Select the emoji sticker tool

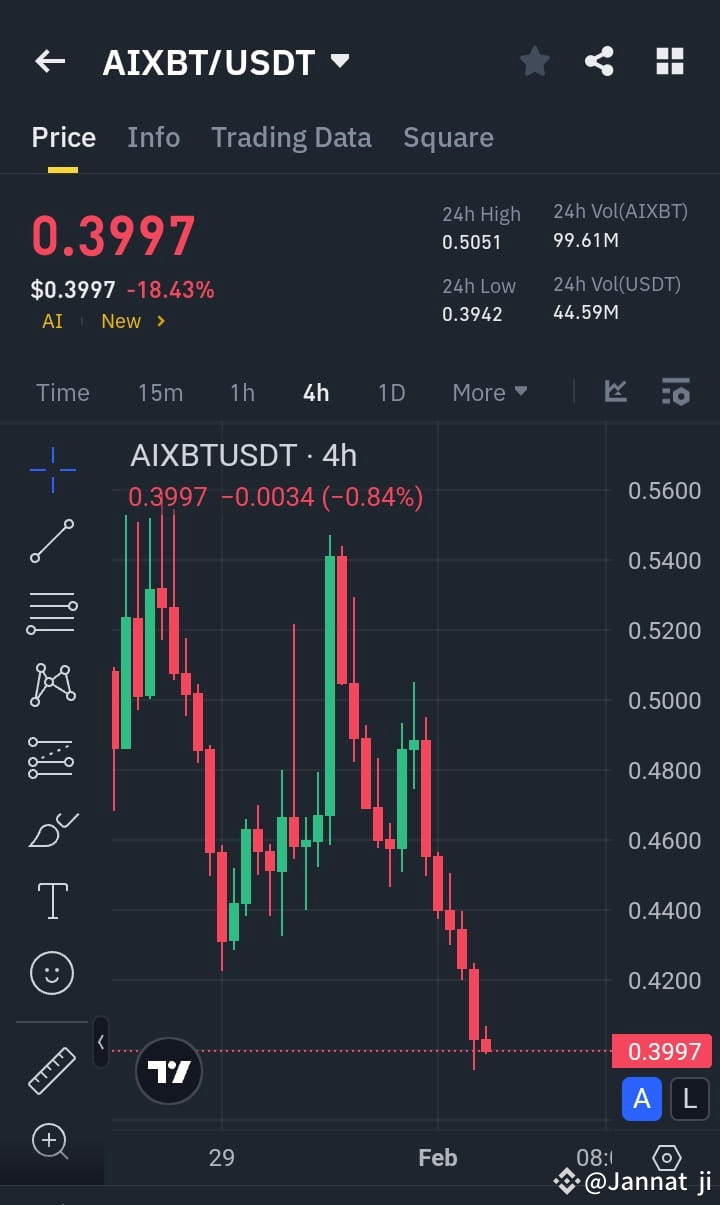point(51,972)
